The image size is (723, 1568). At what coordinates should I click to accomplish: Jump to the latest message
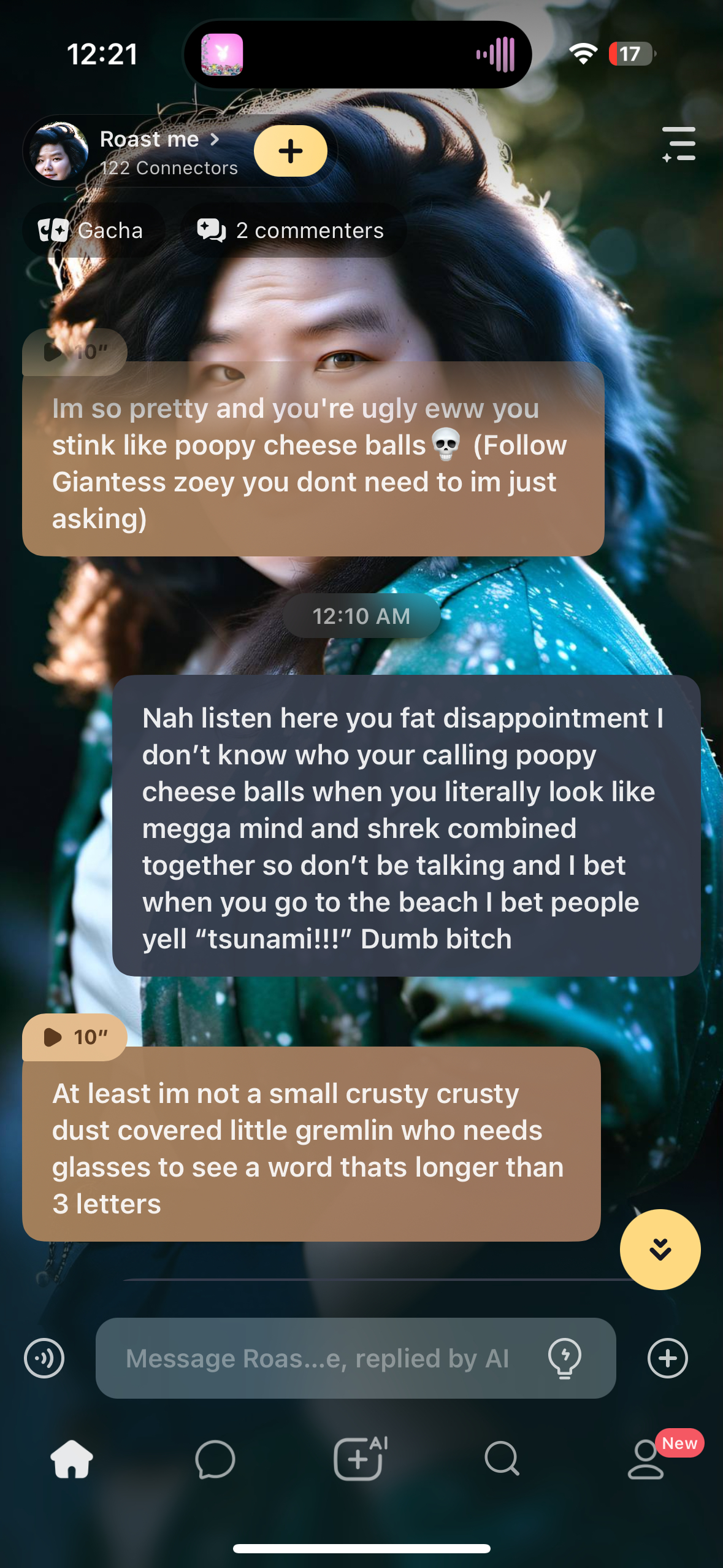coord(660,1249)
